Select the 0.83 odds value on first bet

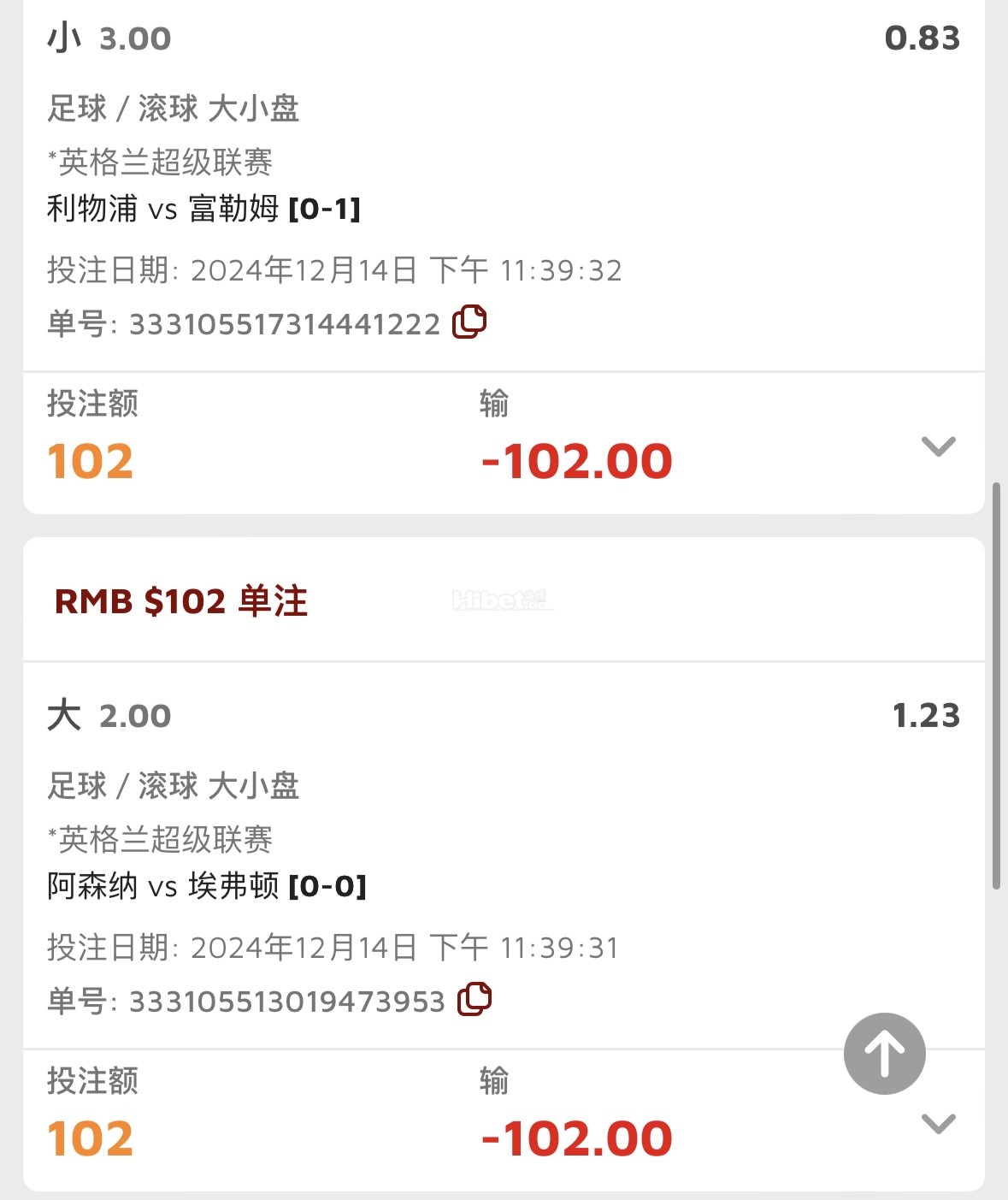tap(924, 38)
